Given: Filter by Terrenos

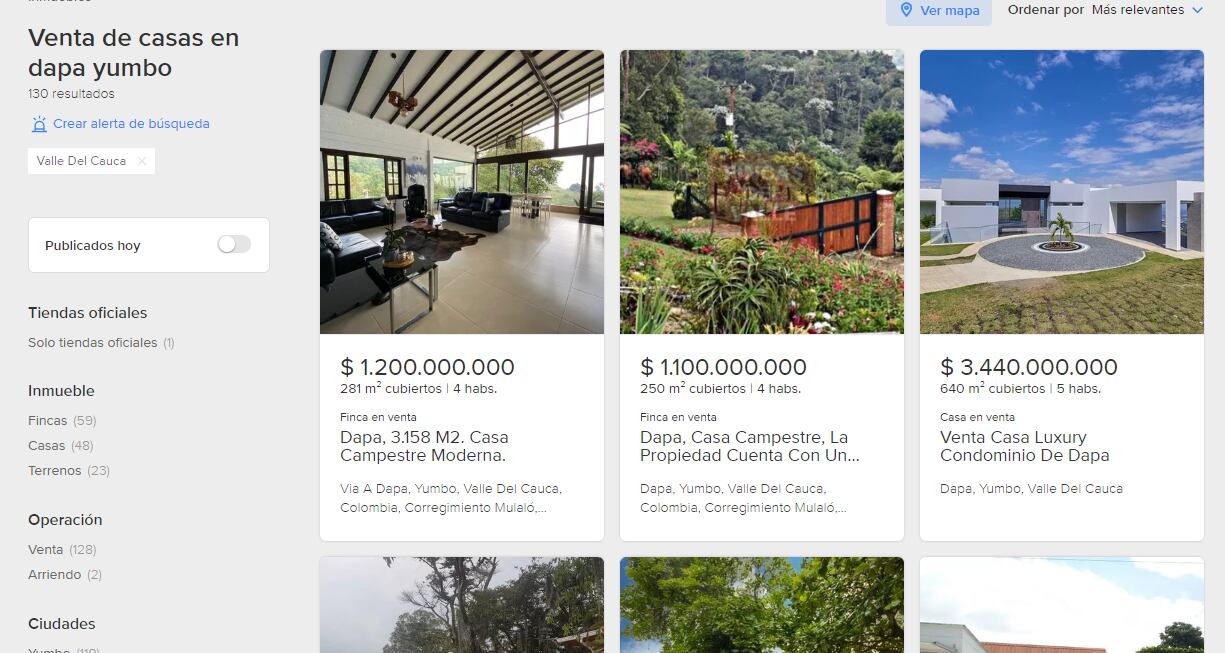Looking at the screenshot, I should click(x=55, y=471).
